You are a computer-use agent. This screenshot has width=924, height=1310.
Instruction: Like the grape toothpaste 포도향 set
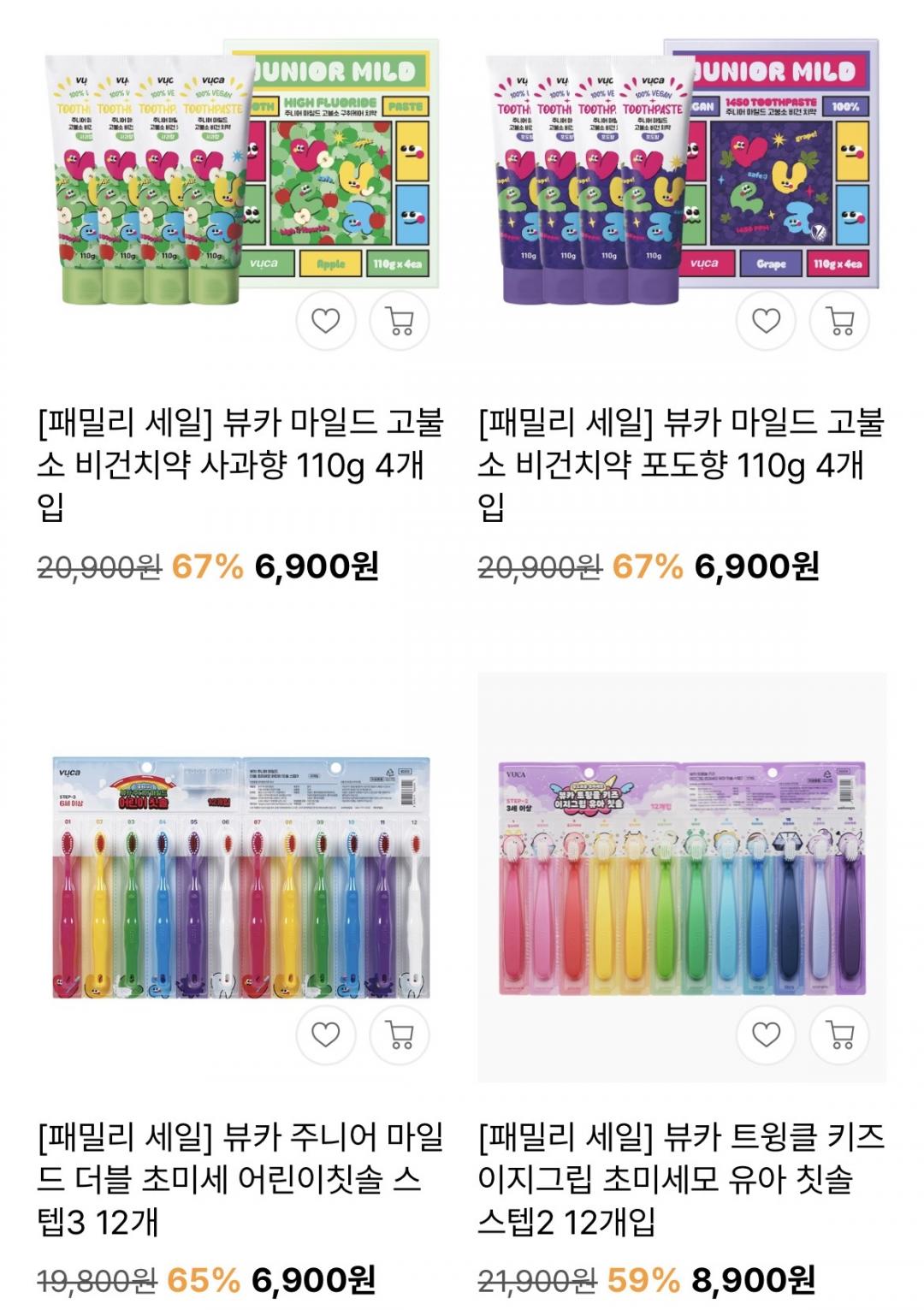[x=766, y=321]
